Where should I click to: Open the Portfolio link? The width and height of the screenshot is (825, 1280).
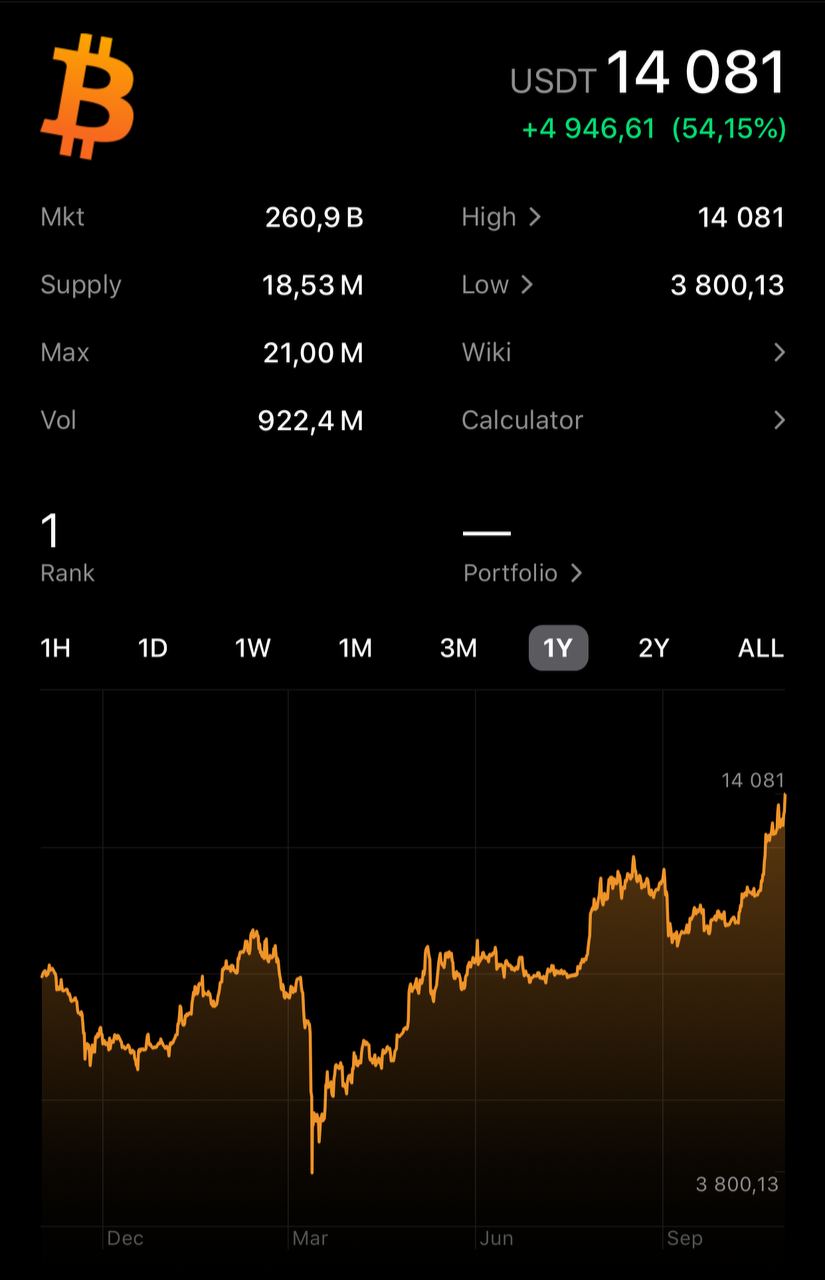coord(522,573)
